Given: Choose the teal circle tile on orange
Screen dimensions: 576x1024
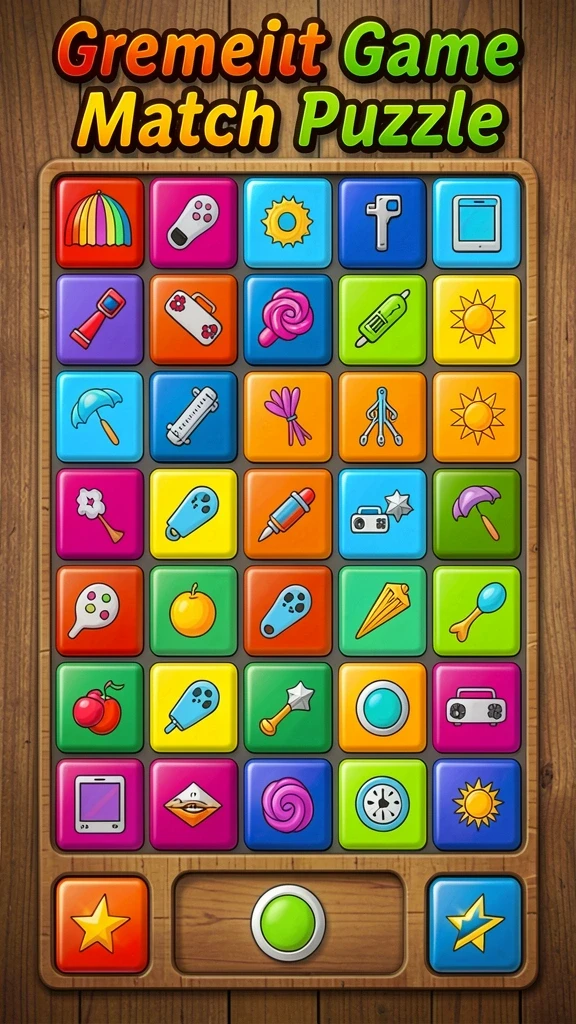Looking at the screenshot, I should (382, 707).
